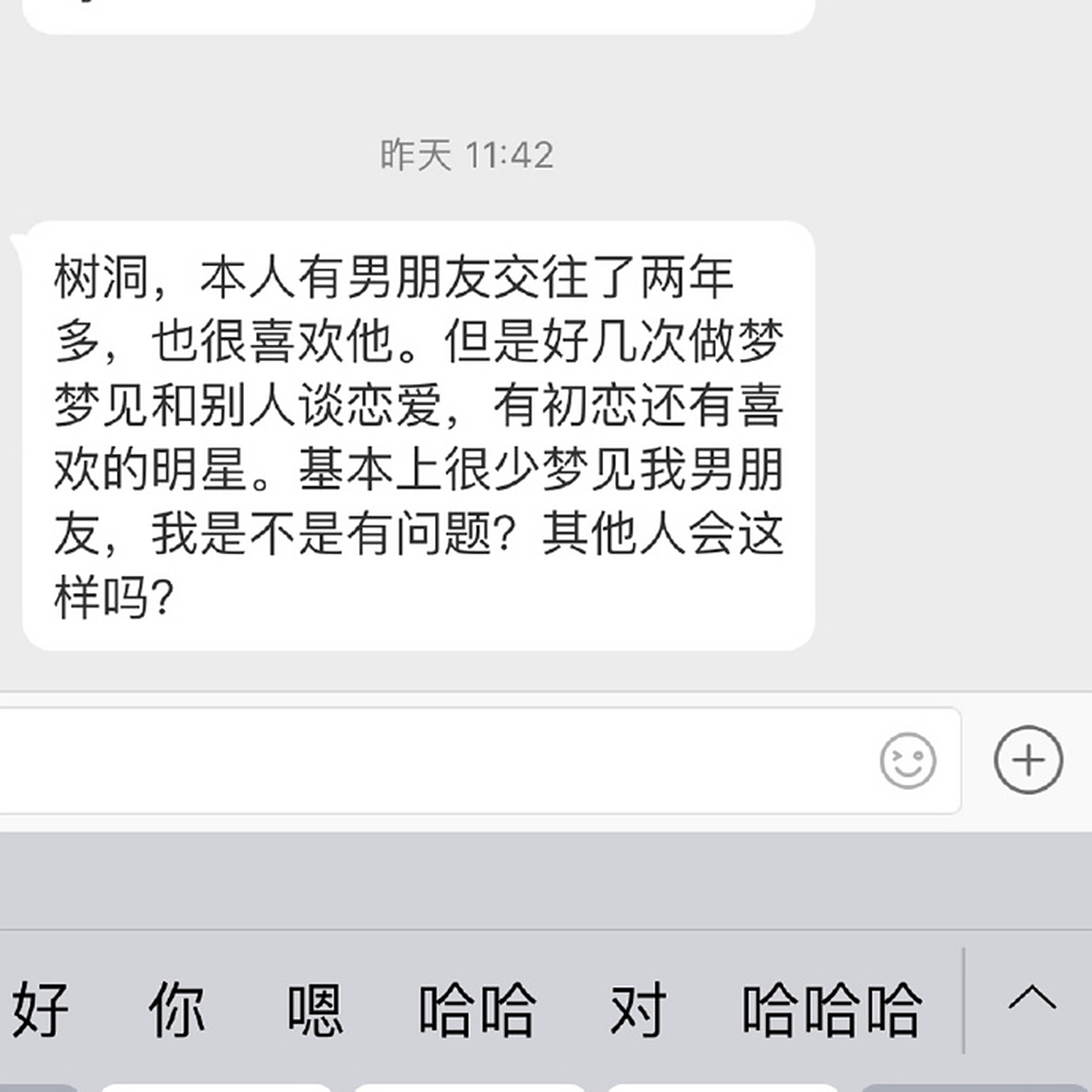1092x1092 pixels.
Task: Expand the keyboard suggestion list arrow
Action: pos(1032,998)
